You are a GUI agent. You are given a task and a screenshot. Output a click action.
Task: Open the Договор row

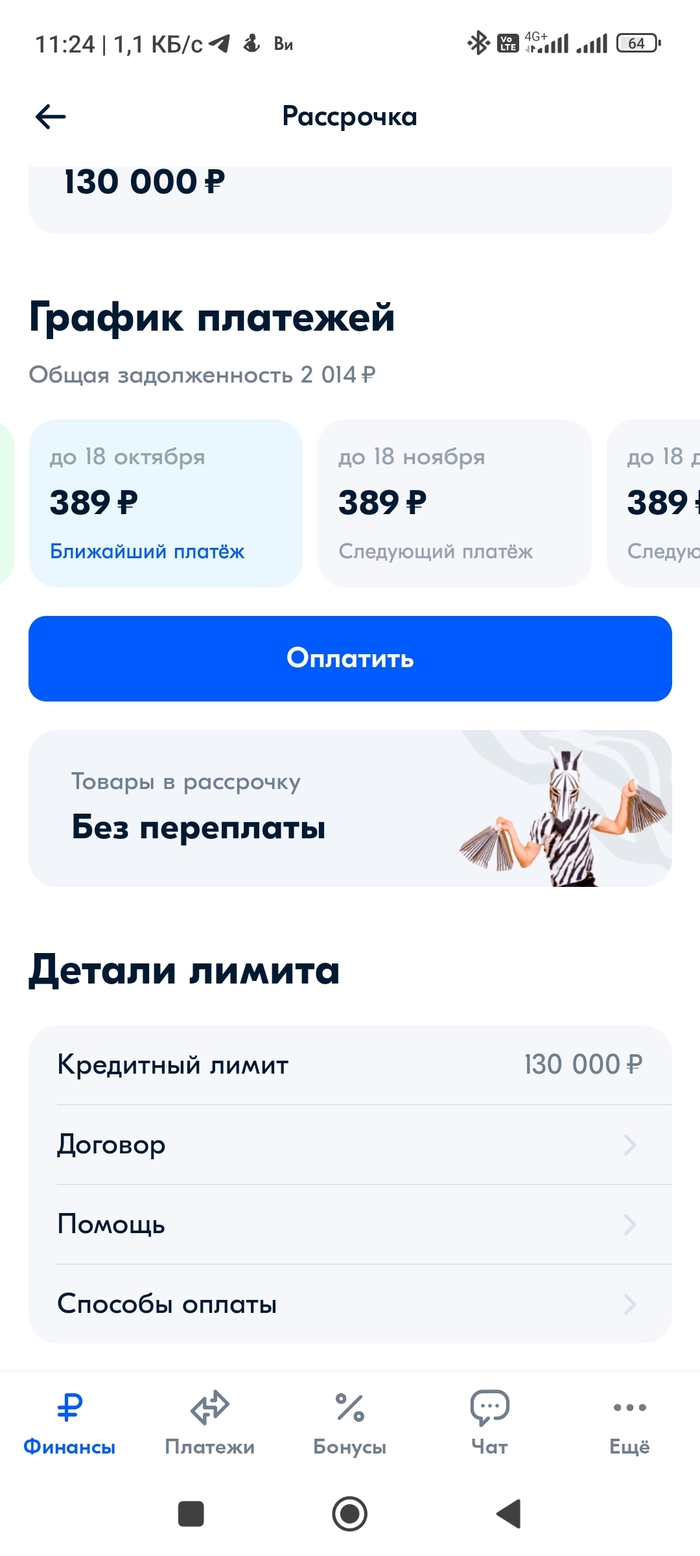click(x=350, y=1144)
